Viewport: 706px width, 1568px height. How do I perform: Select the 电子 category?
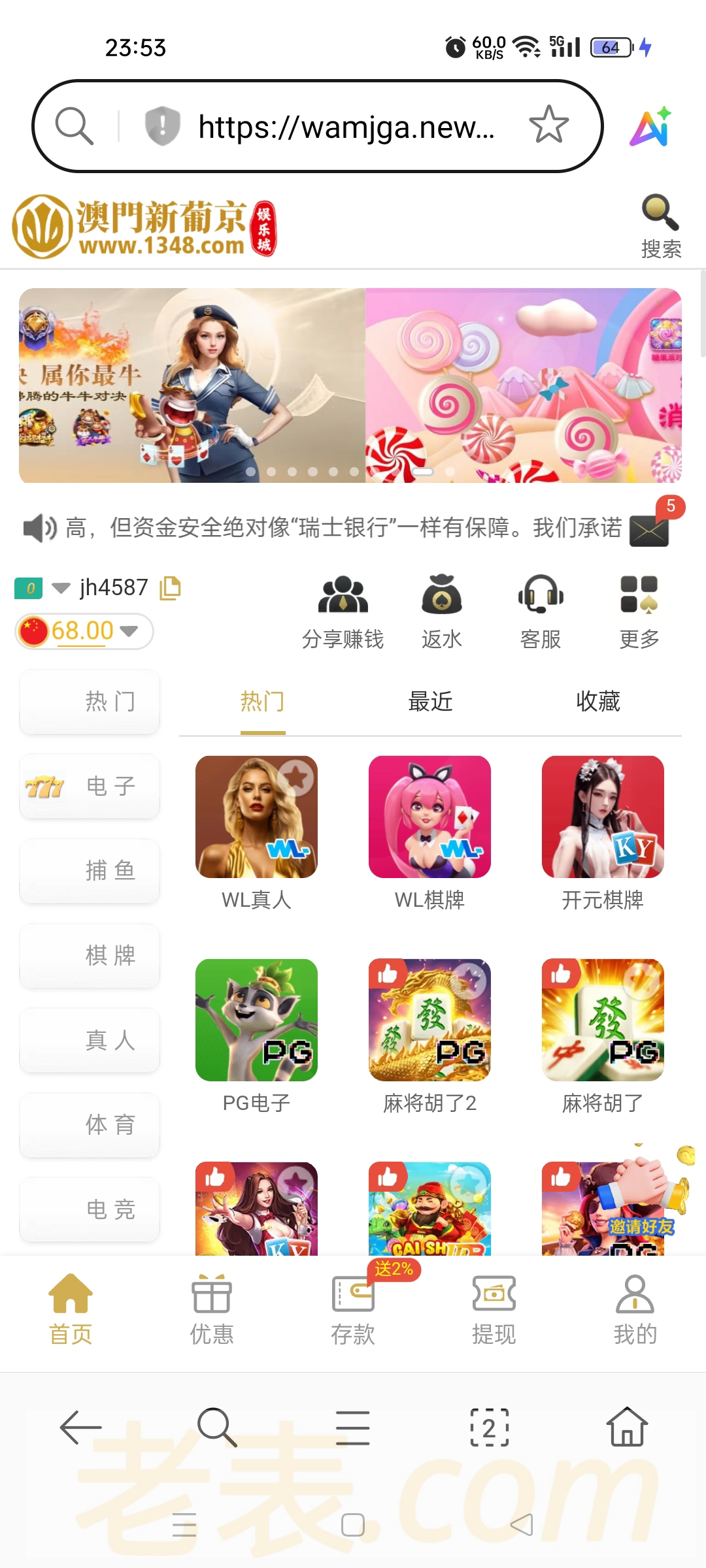pyautogui.click(x=90, y=786)
